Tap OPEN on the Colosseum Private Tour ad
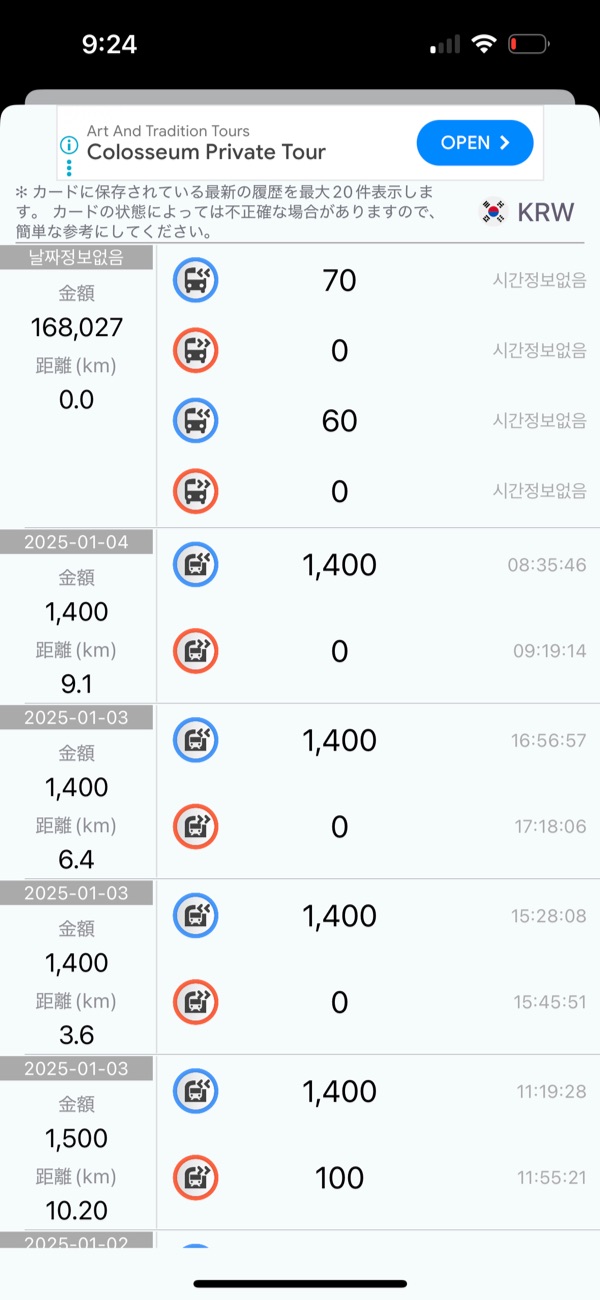The width and height of the screenshot is (600, 1300). [474, 143]
